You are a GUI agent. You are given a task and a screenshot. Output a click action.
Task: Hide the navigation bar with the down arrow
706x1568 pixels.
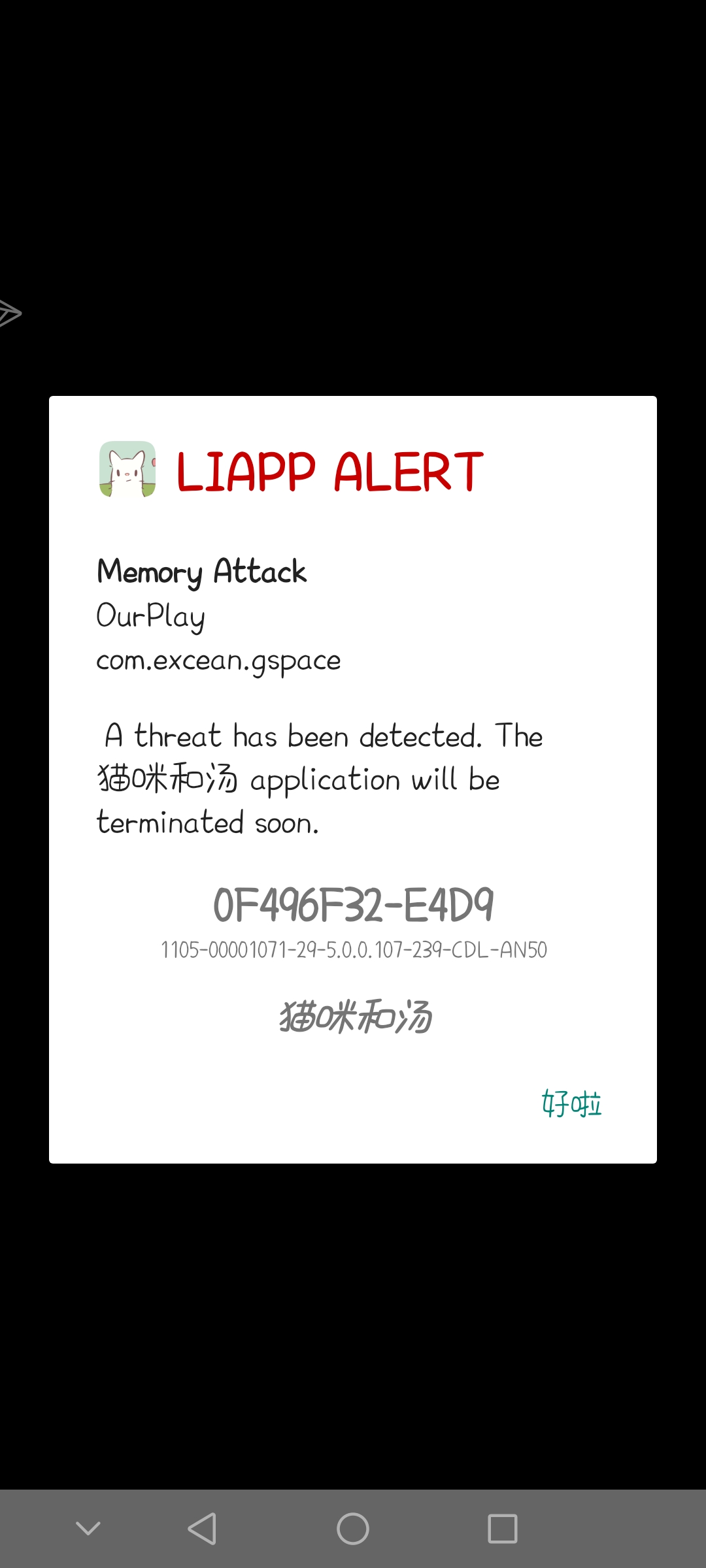tap(88, 1528)
